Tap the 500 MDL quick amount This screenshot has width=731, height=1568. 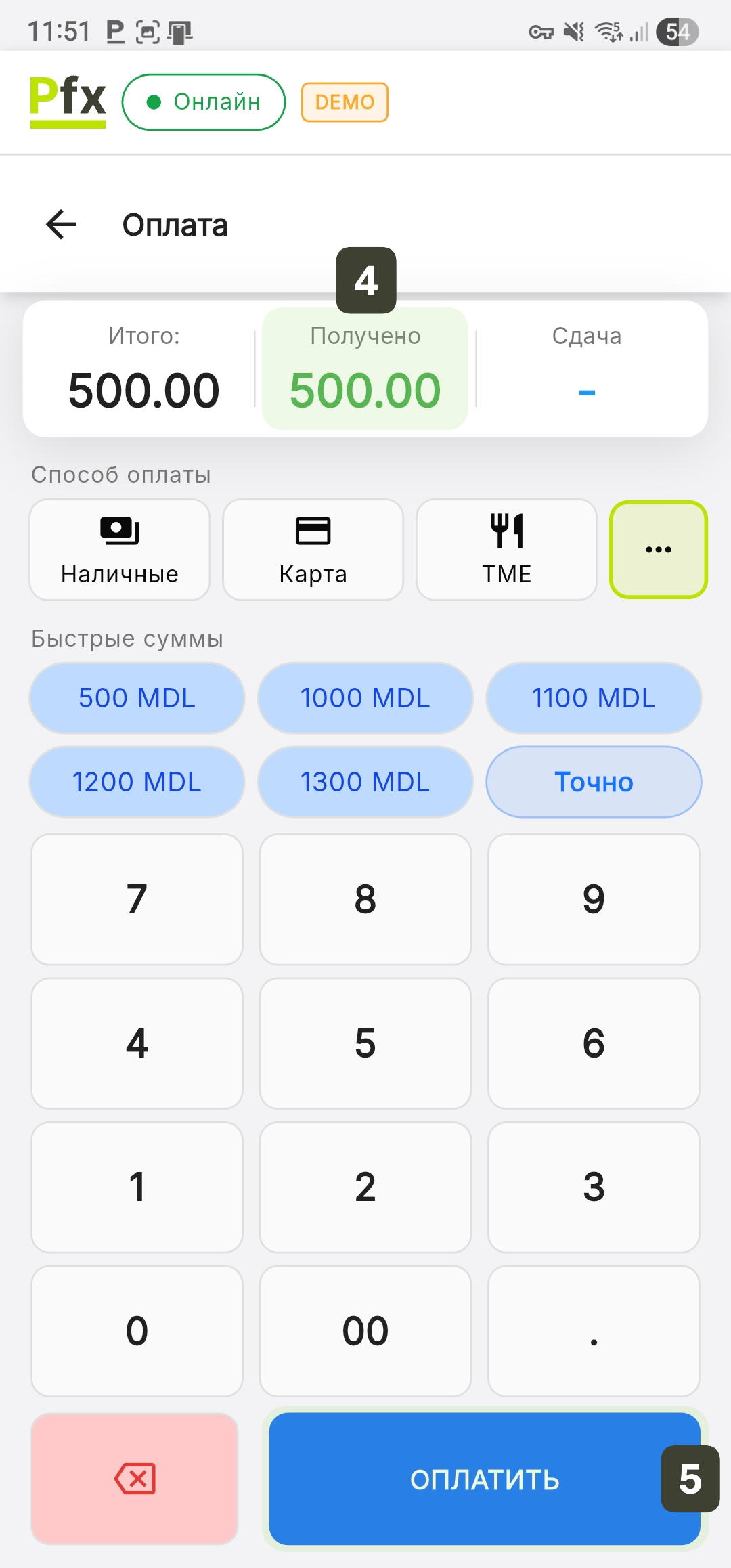click(137, 698)
